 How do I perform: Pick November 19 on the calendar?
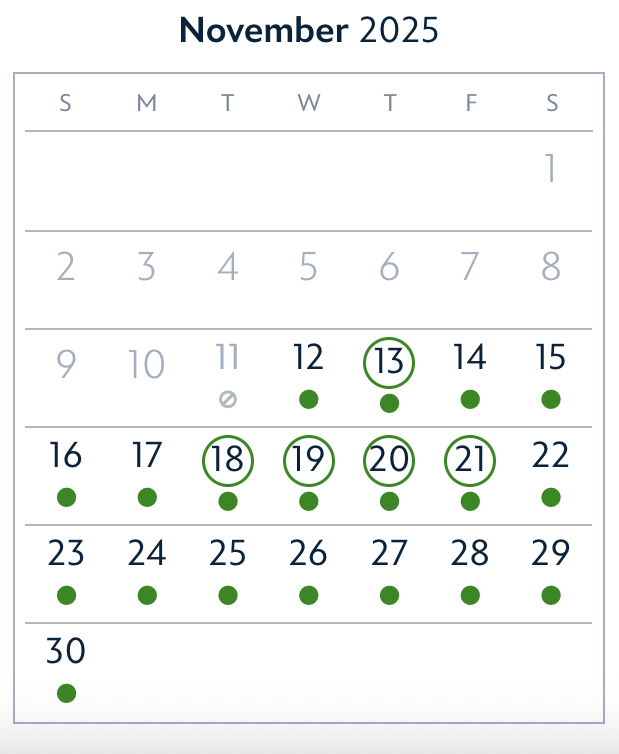click(x=308, y=461)
